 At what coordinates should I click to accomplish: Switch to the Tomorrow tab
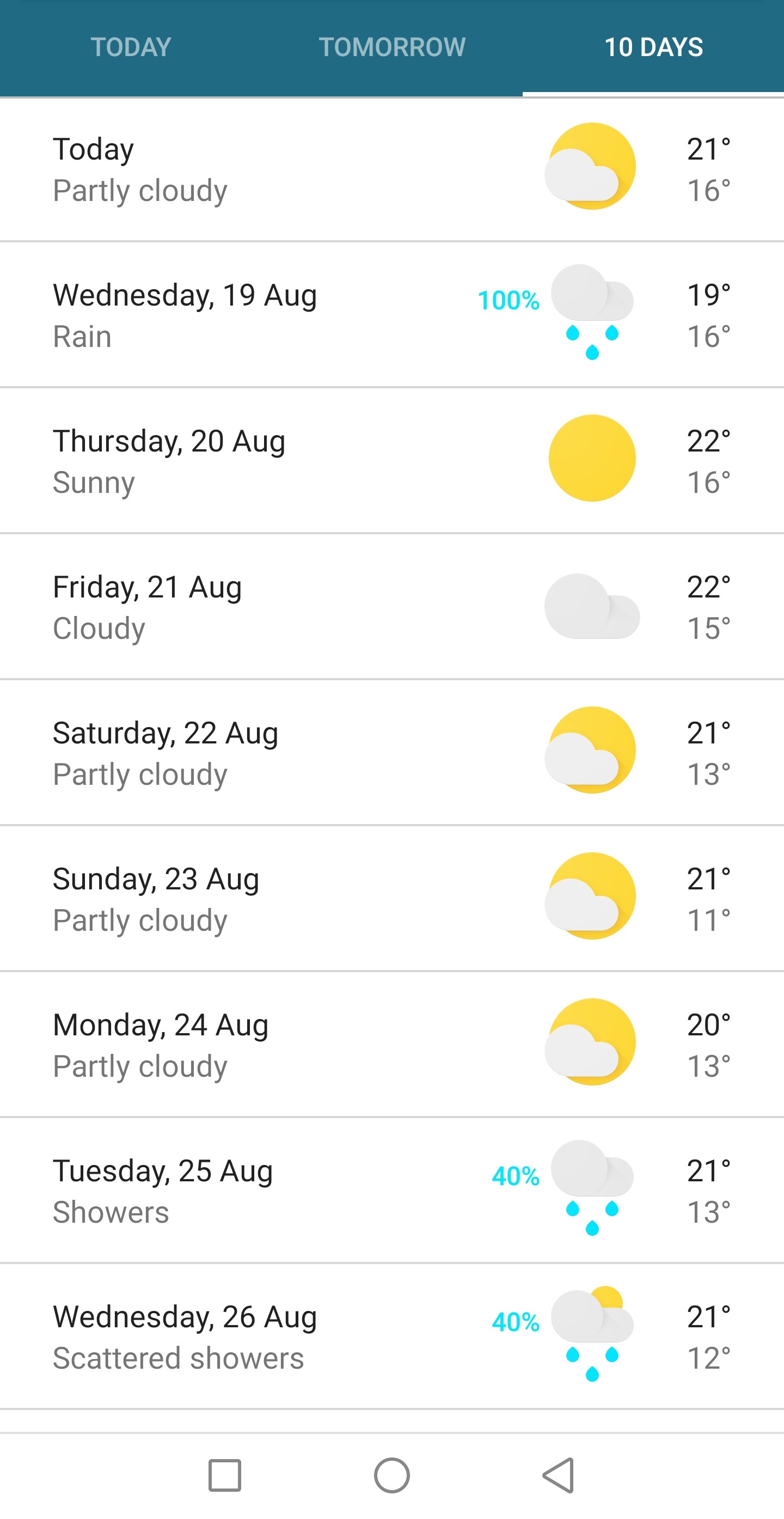[x=392, y=47]
